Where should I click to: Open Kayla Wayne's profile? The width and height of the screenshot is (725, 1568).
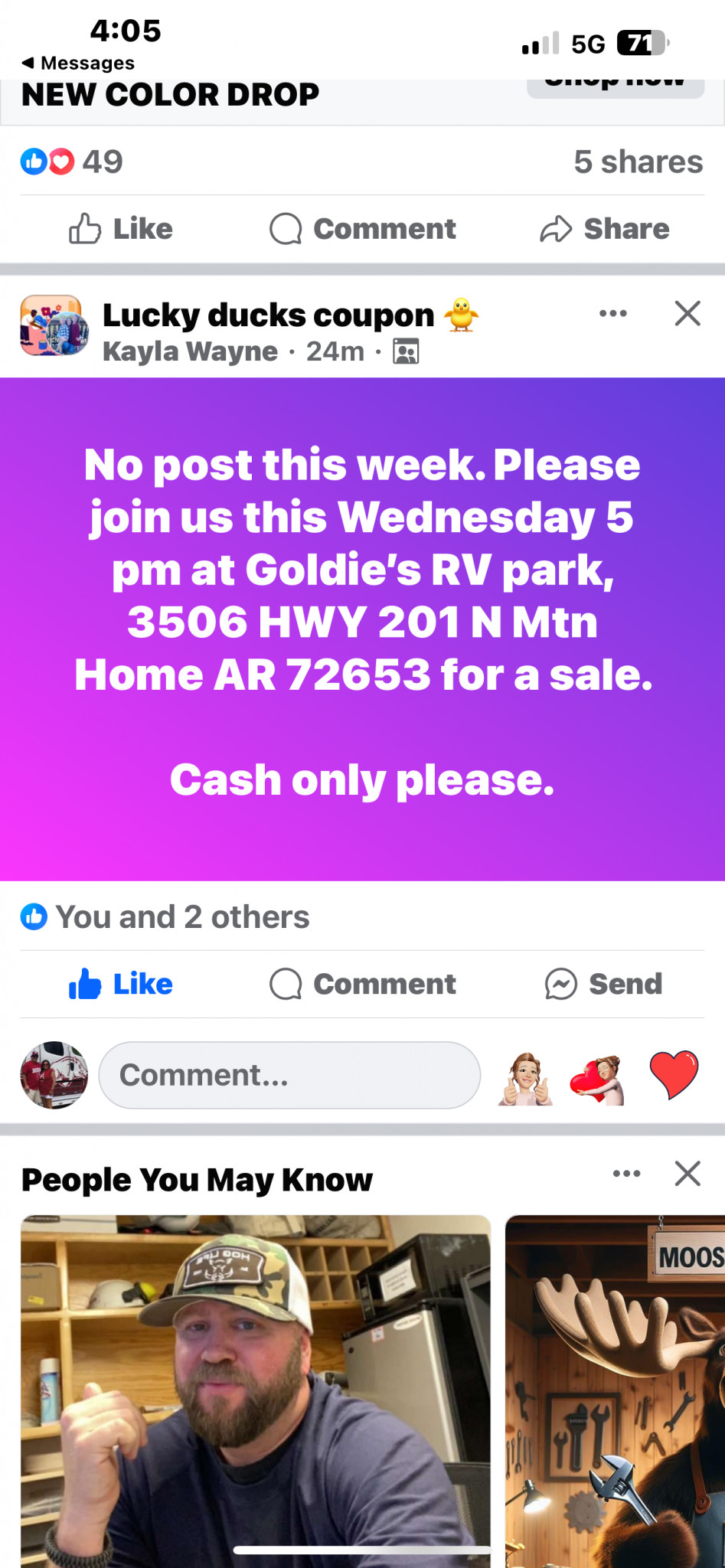(x=190, y=351)
